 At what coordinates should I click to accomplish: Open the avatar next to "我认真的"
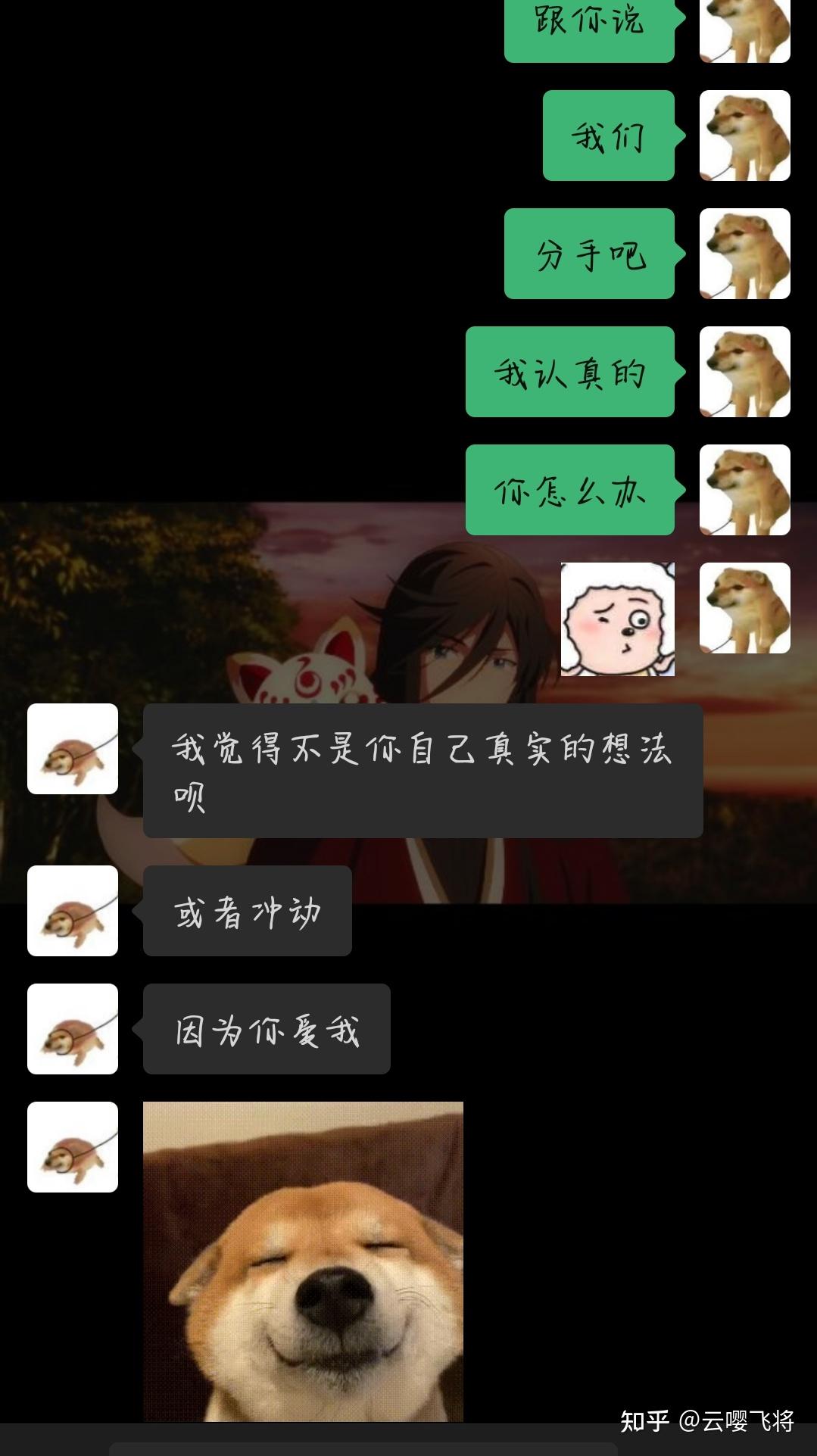[744, 374]
